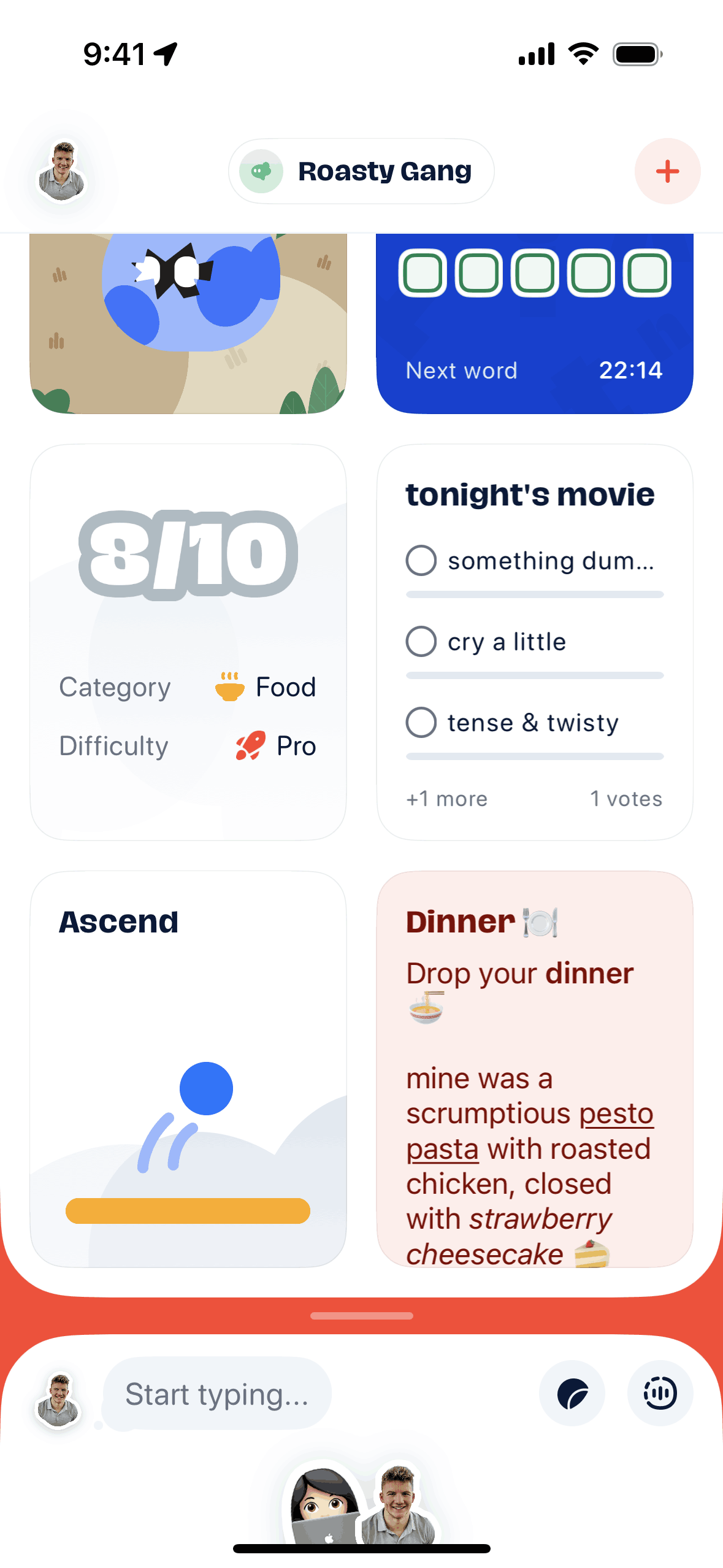Open the Ascend game card
Viewport: 723px width, 1568px height.
(188, 1069)
